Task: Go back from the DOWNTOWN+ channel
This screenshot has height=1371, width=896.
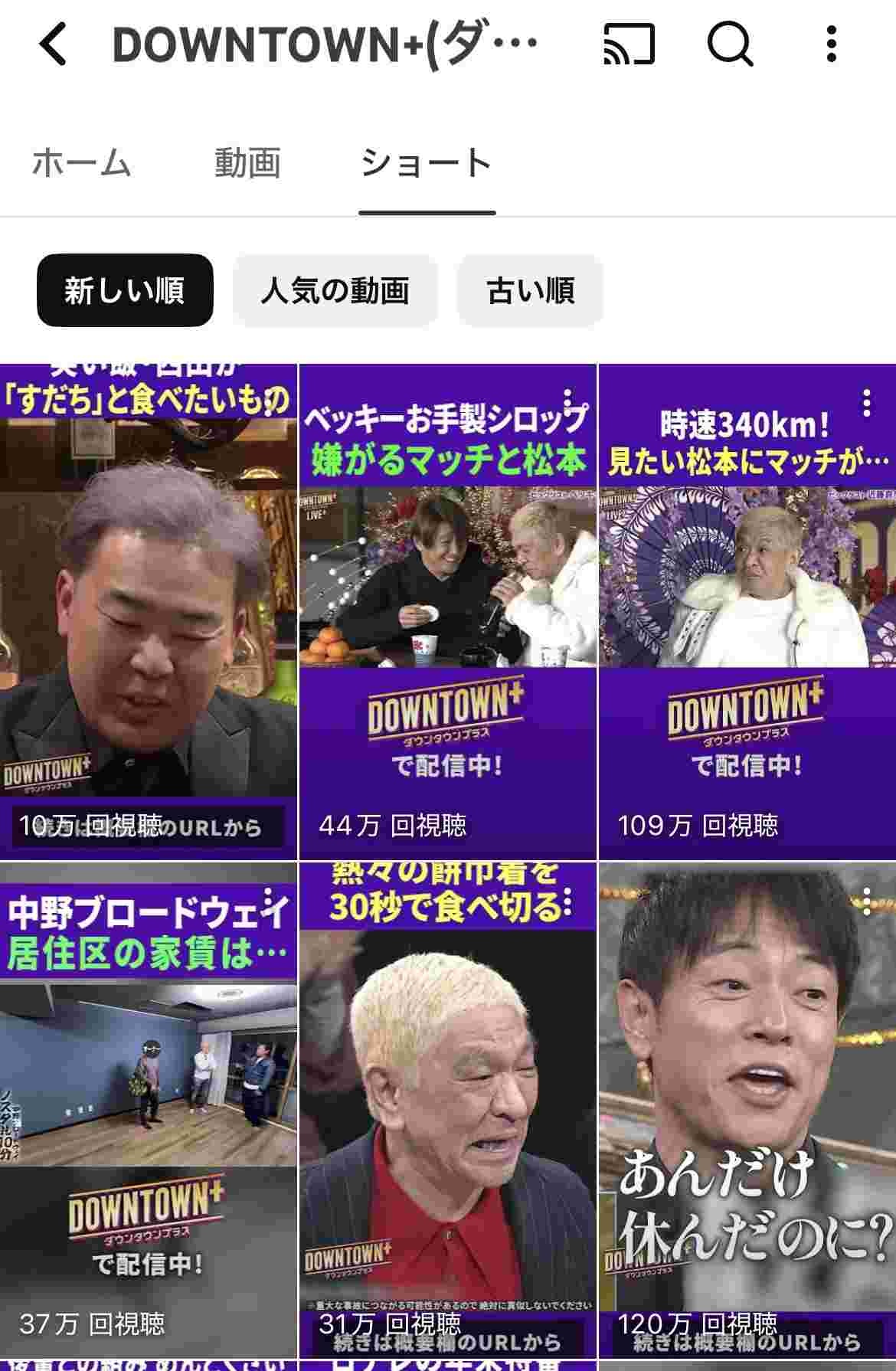Action: click(54, 44)
